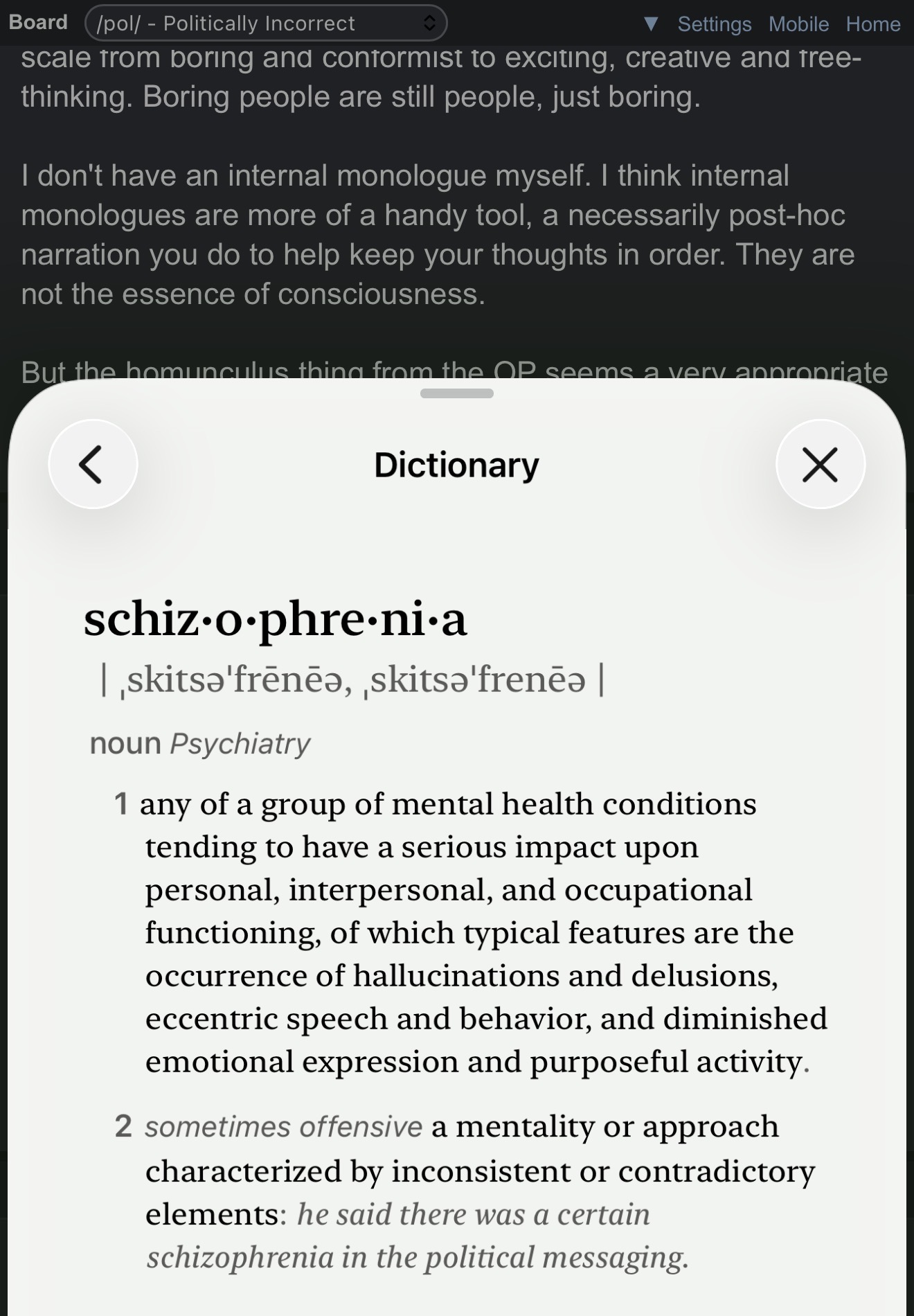The image size is (914, 1316).
Task: Go back in the Dictionary sheet
Action: (x=93, y=464)
